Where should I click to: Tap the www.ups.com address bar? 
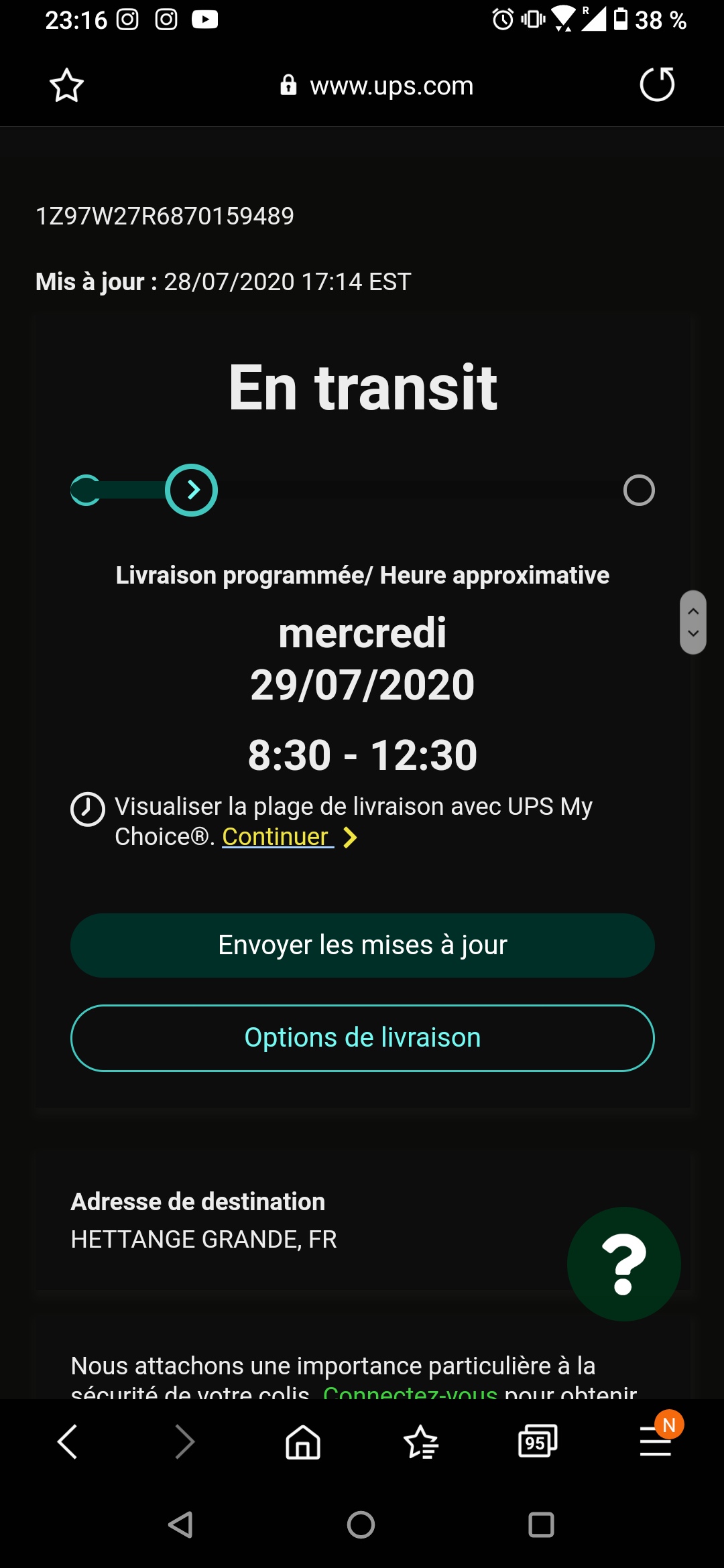377,86
